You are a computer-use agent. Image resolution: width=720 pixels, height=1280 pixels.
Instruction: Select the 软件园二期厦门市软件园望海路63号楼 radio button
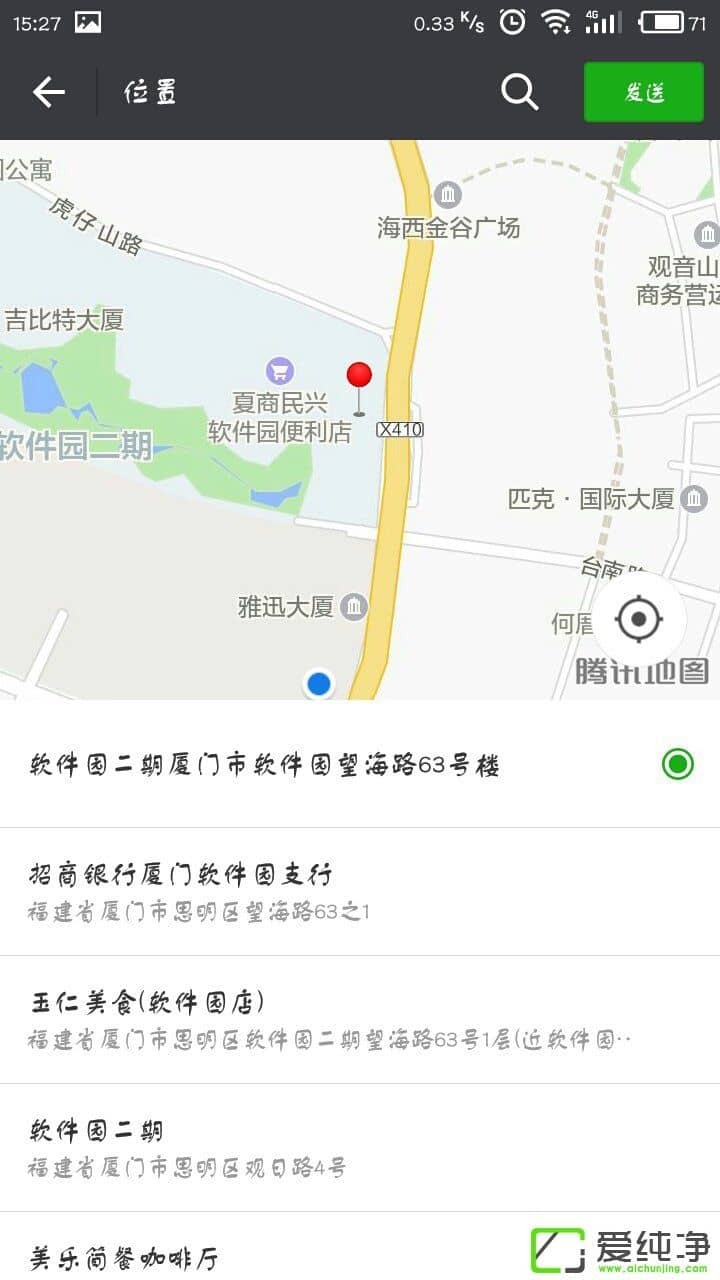[677, 763]
